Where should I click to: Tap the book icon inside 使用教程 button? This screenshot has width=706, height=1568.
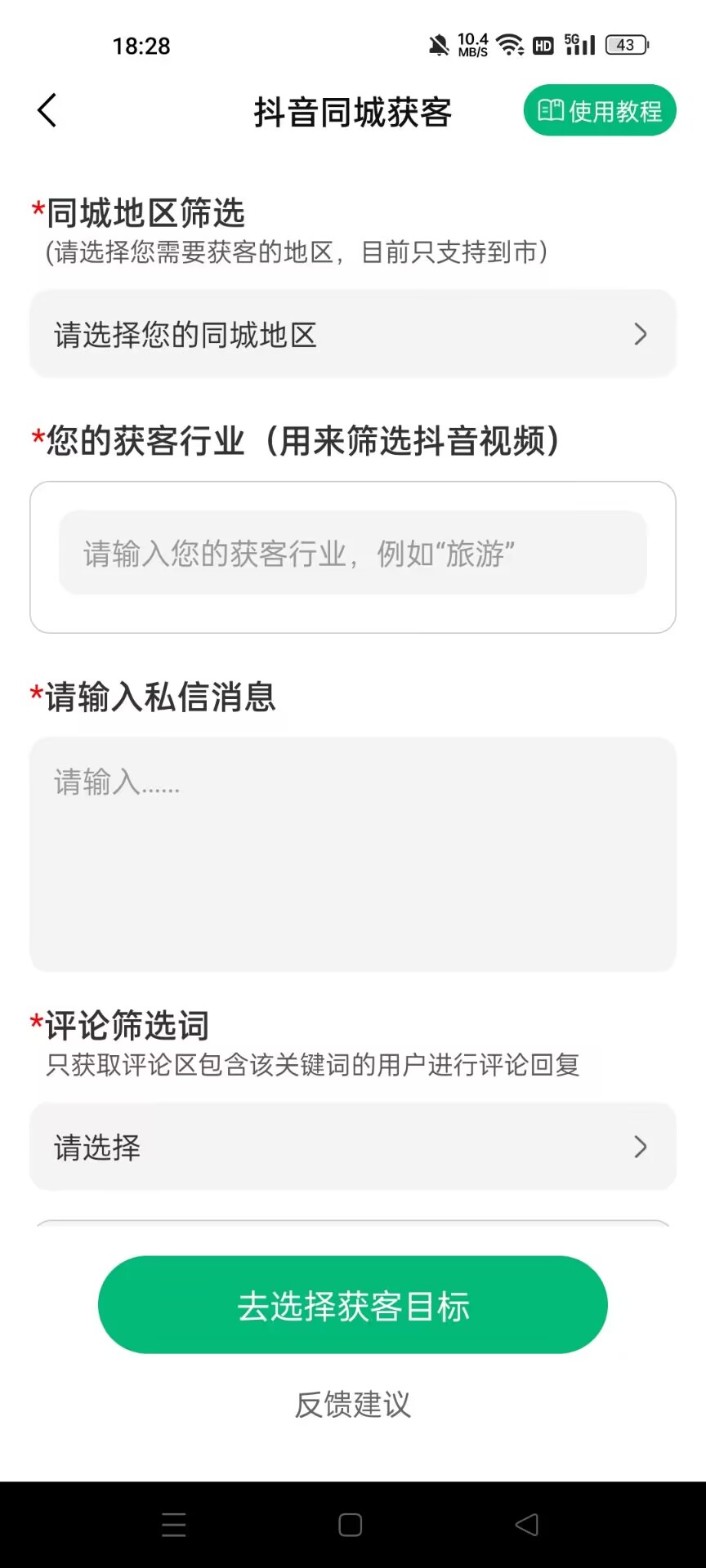pyautogui.click(x=550, y=110)
